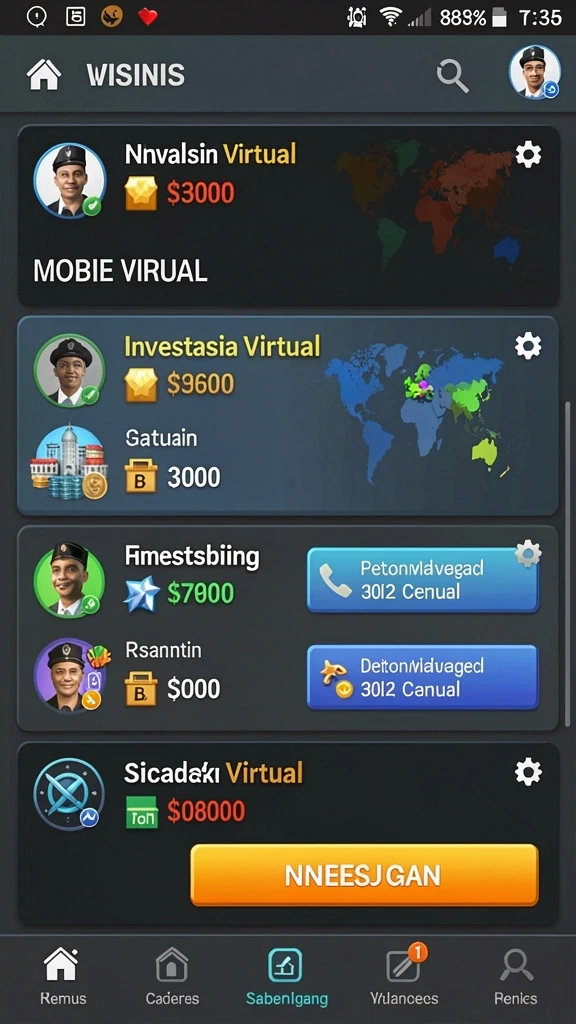Image resolution: width=576 pixels, height=1024 pixels.
Task: Select the Sabenlgang tab
Action: (x=287, y=976)
